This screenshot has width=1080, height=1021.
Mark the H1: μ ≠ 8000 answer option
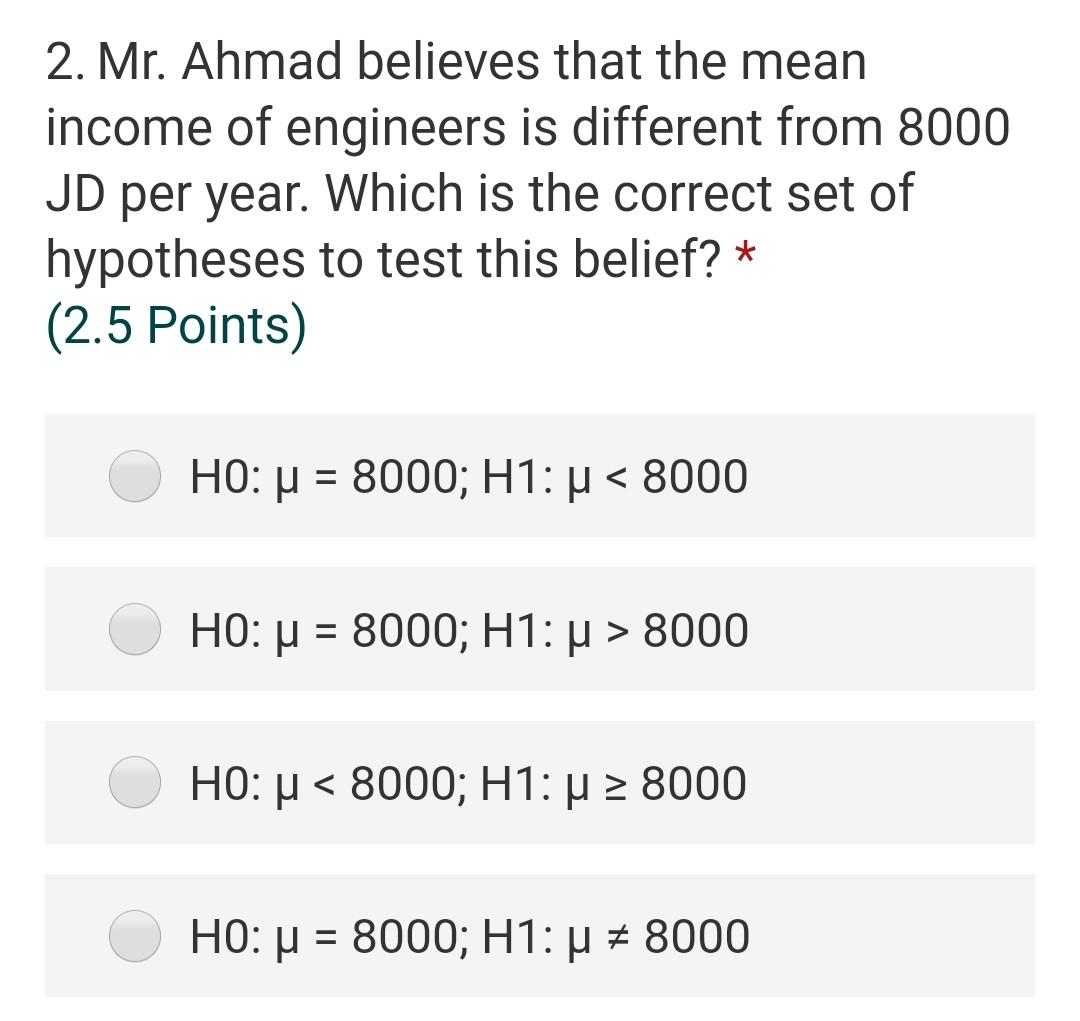click(134, 937)
